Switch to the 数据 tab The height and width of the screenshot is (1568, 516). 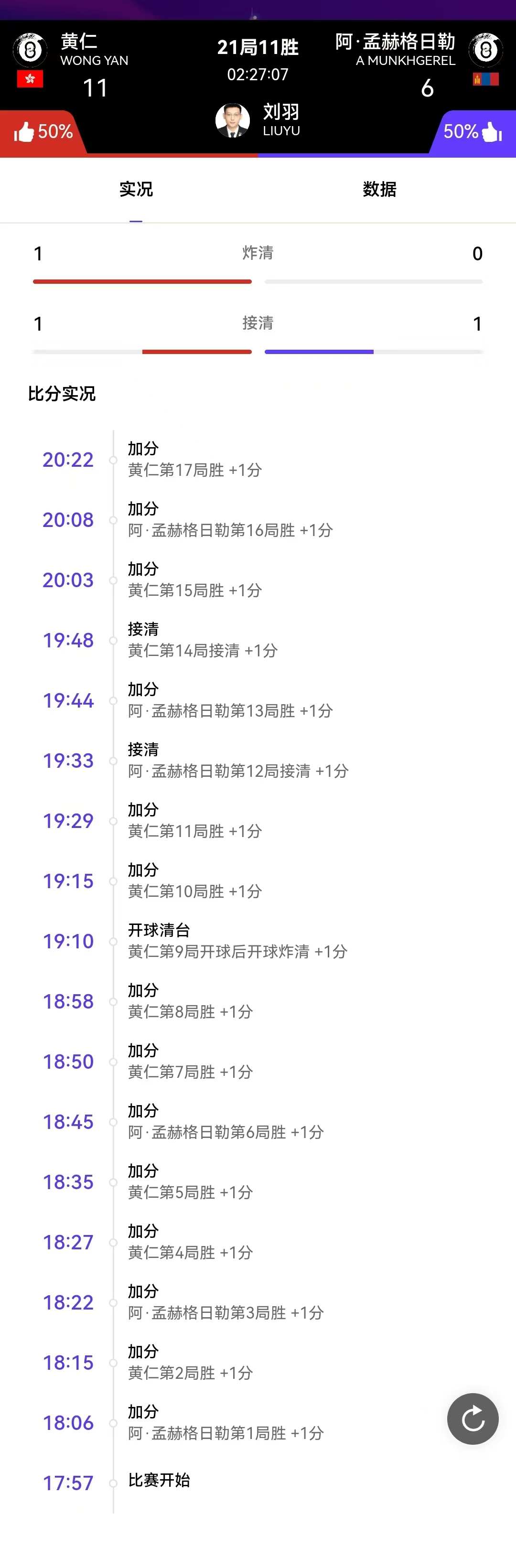[379, 189]
